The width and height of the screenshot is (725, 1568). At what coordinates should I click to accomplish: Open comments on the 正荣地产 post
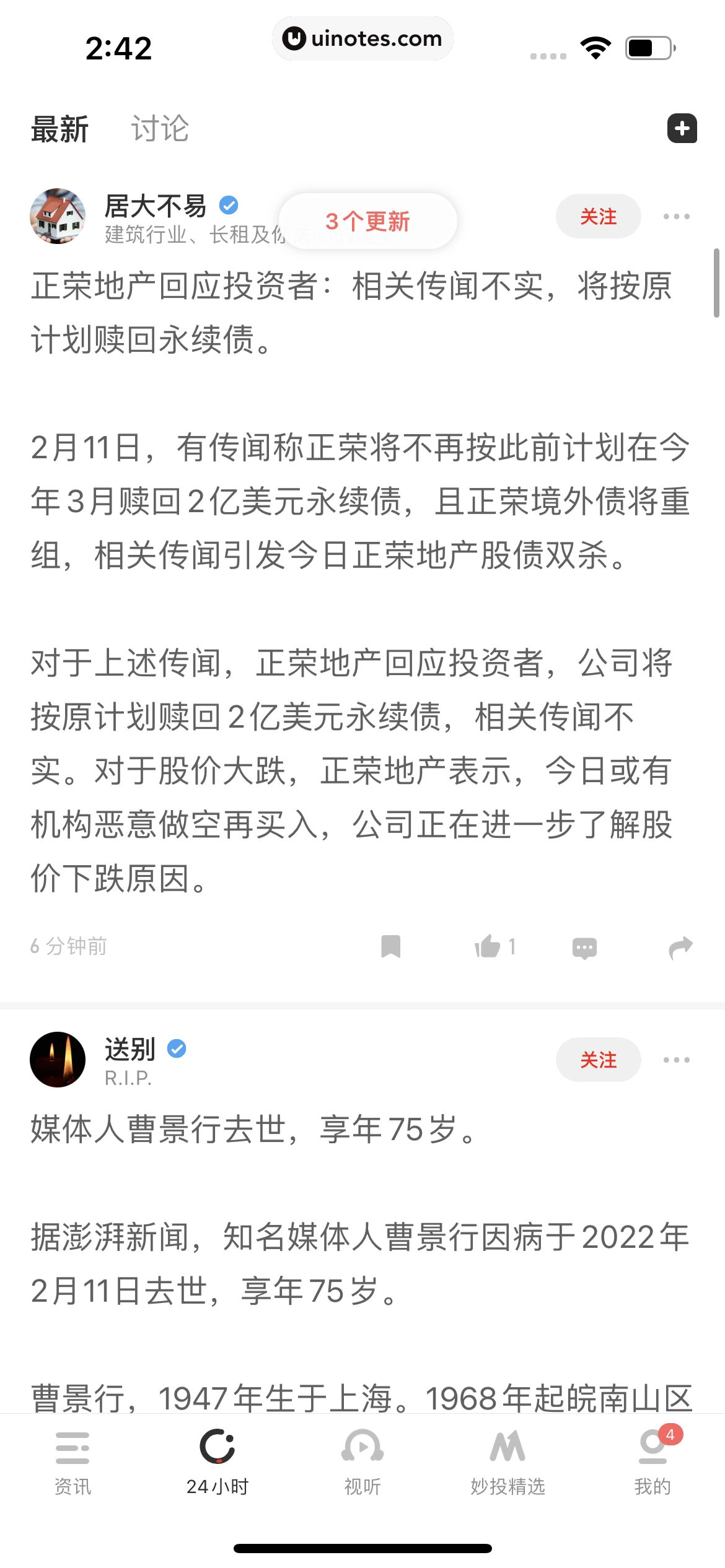click(584, 947)
